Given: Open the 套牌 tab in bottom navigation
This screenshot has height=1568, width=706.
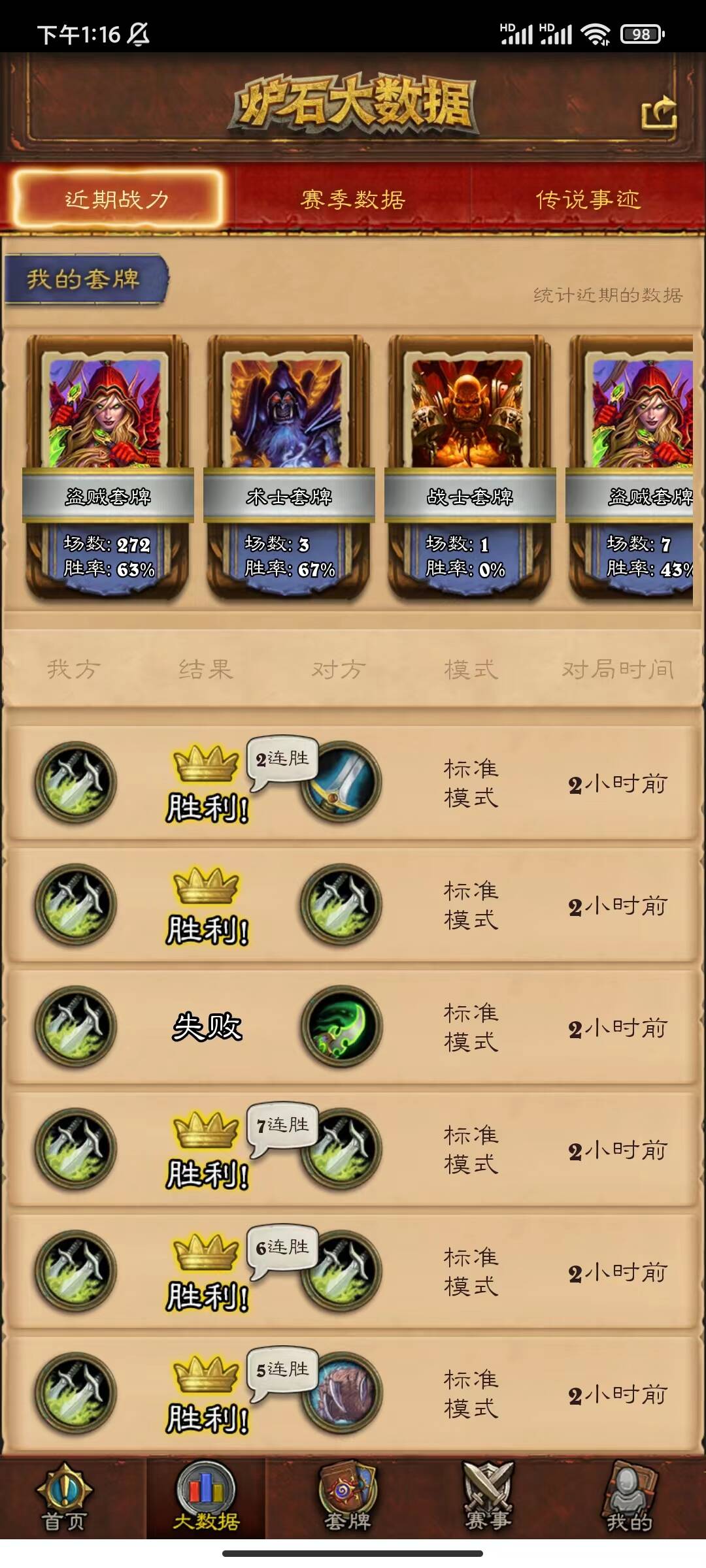Looking at the screenshot, I should [347, 1499].
